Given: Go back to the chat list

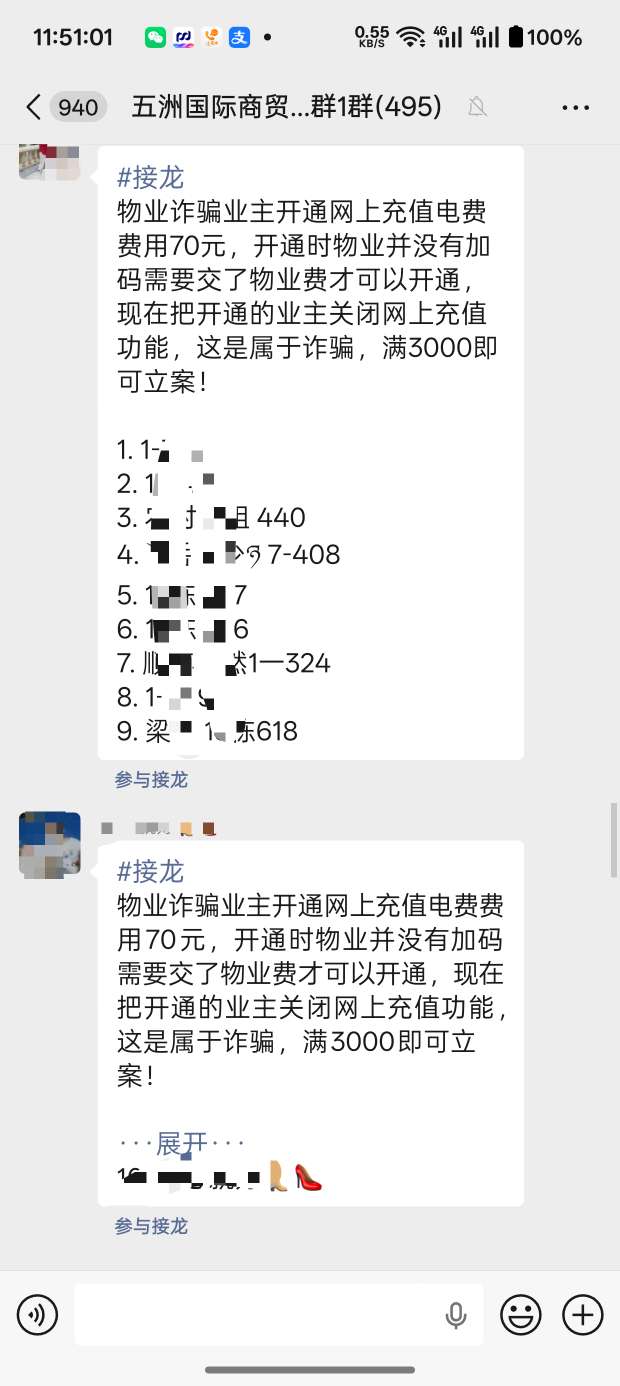Looking at the screenshot, I should pos(34,107).
